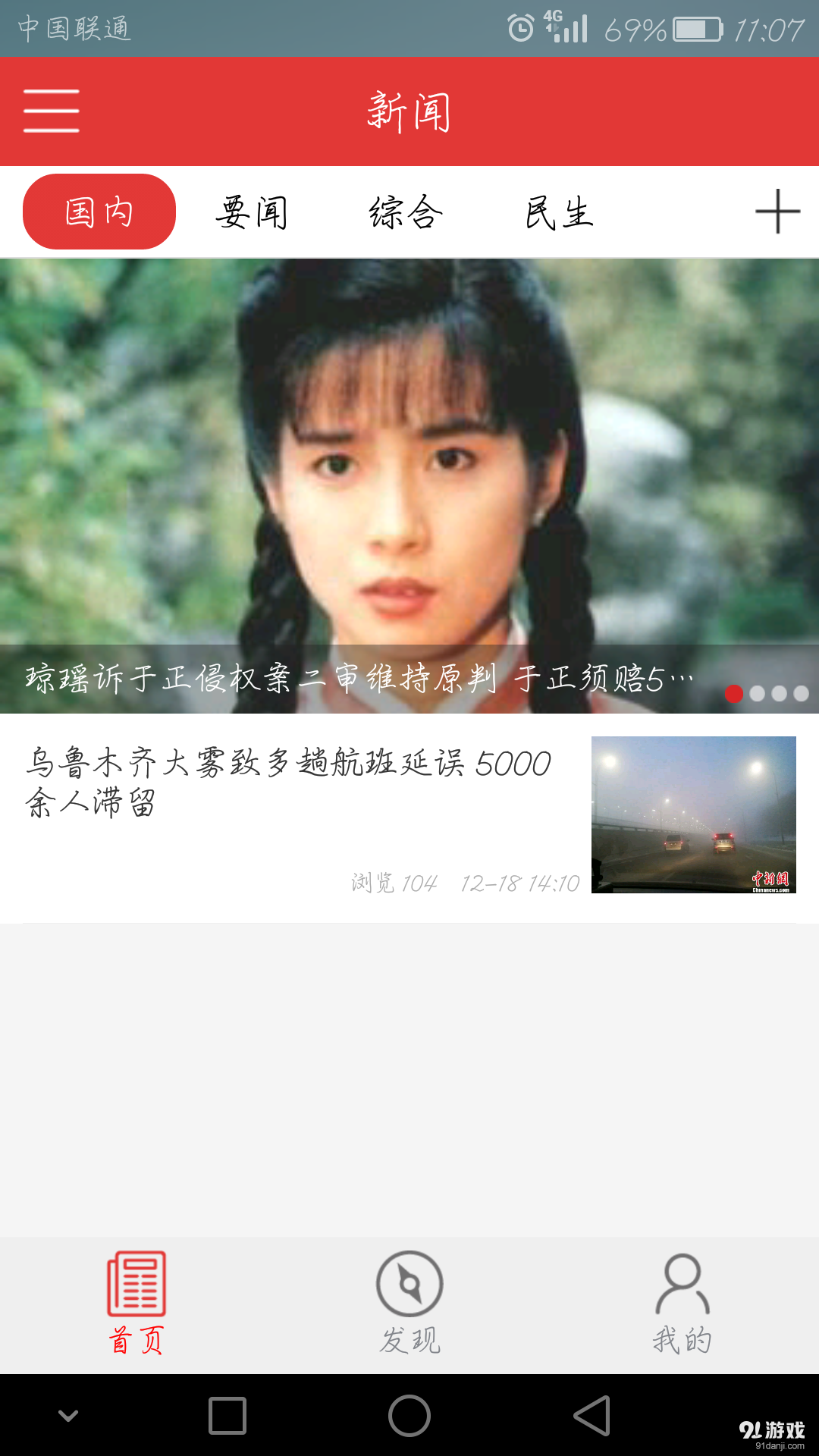819x1456 pixels.
Task: Select the first carousel pagination dot
Action: click(x=733, y=692)
